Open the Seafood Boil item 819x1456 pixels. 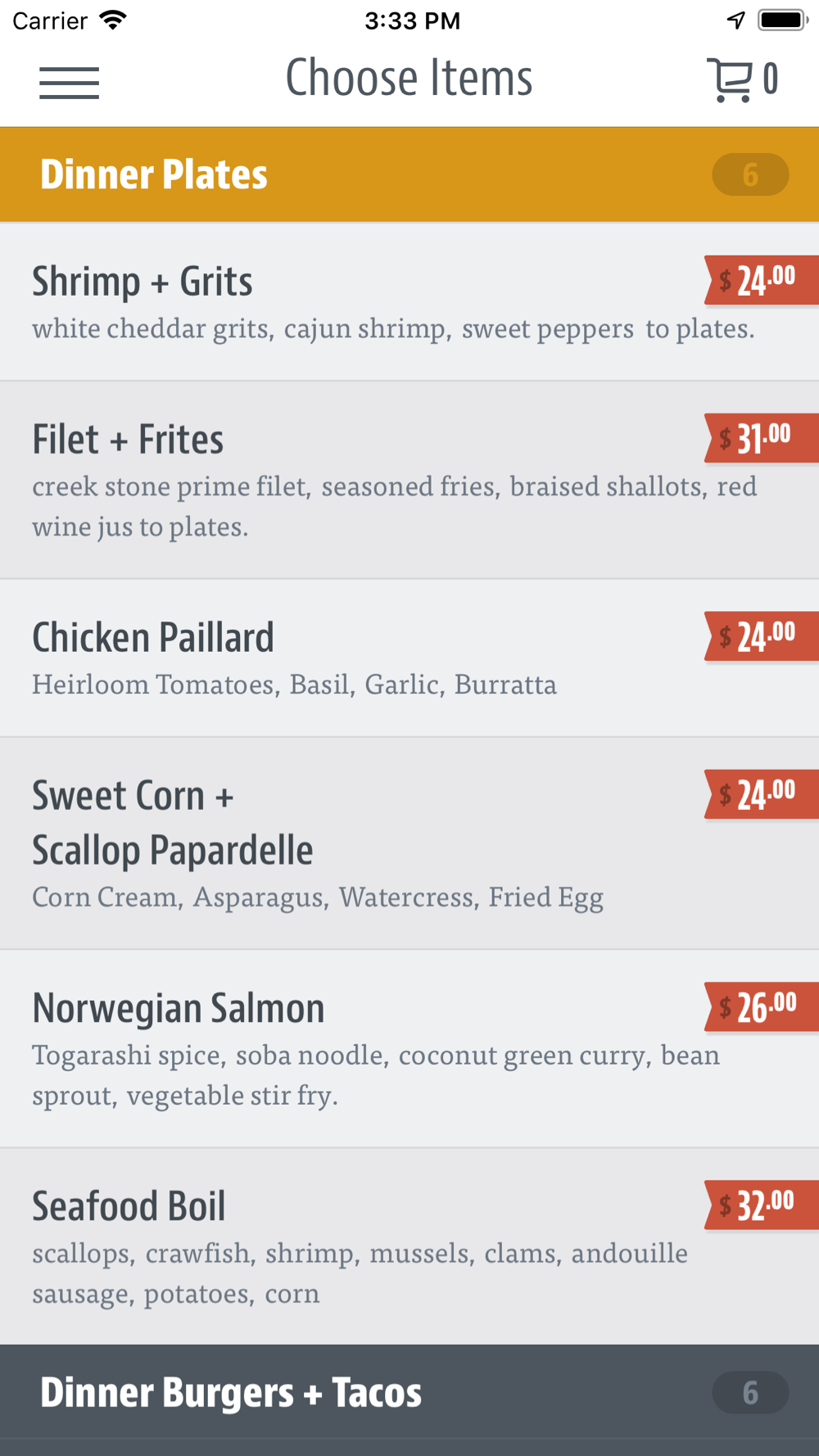409,1246
